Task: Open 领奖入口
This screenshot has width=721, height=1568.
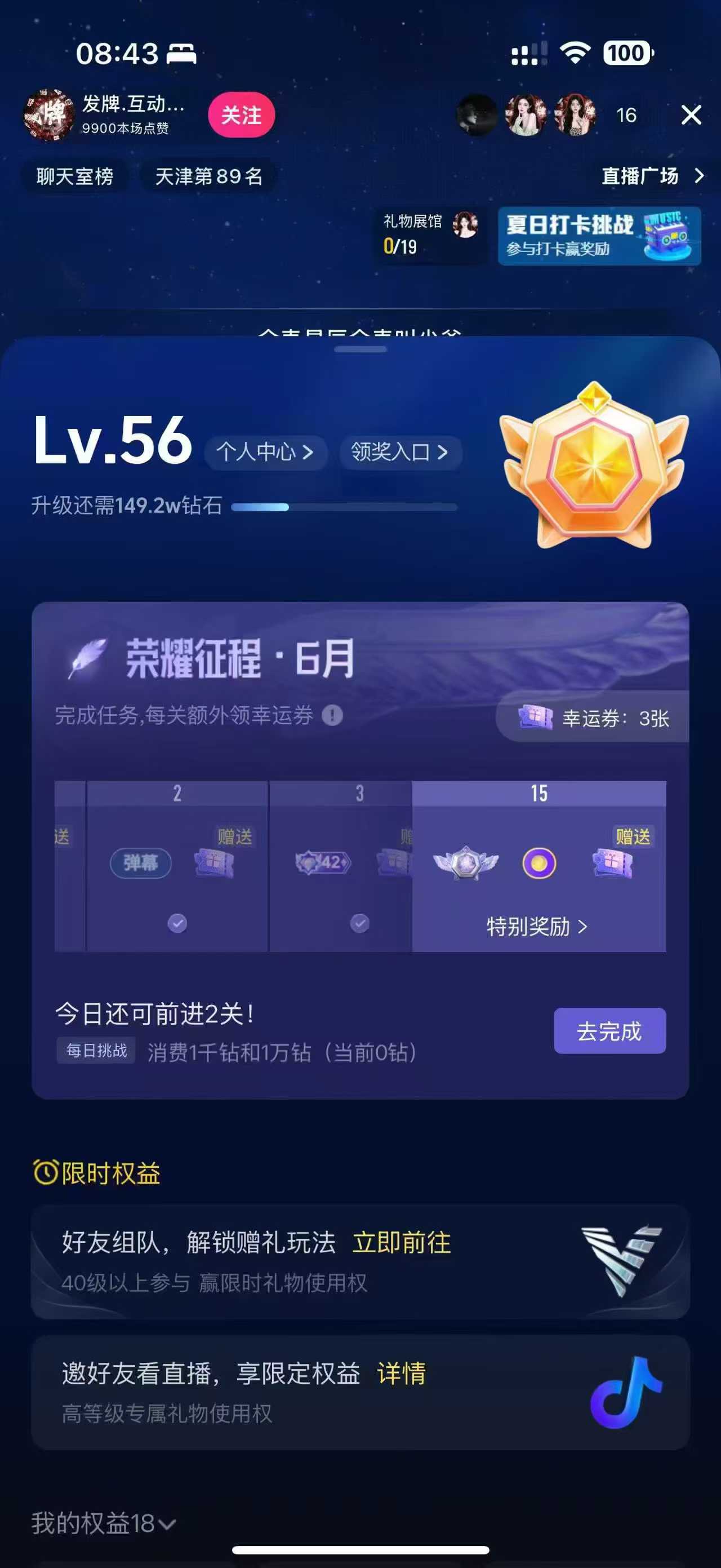Action: [x=400, y=452]
